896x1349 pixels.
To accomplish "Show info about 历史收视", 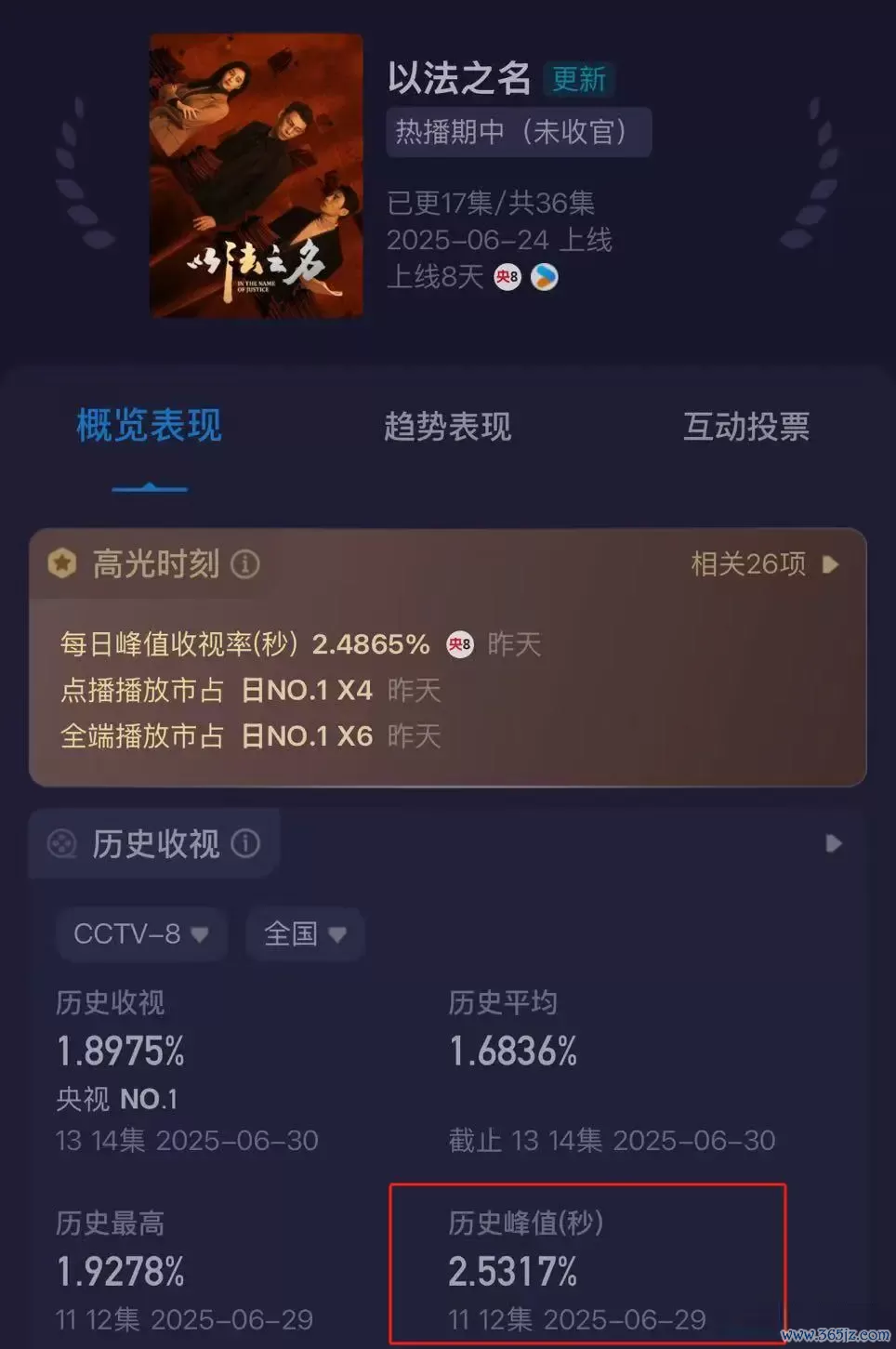I will click(245, 844).
